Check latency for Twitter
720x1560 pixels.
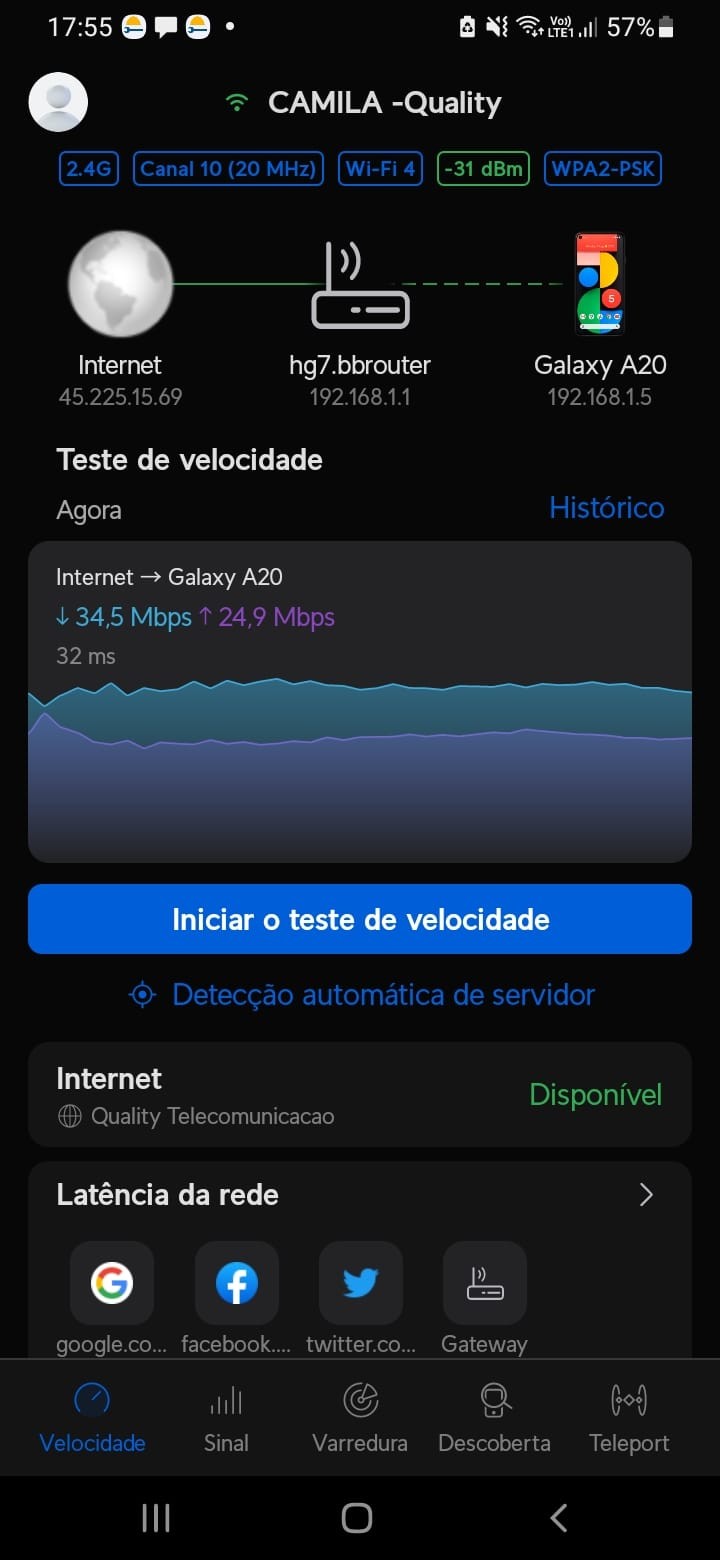(361, 1284)
